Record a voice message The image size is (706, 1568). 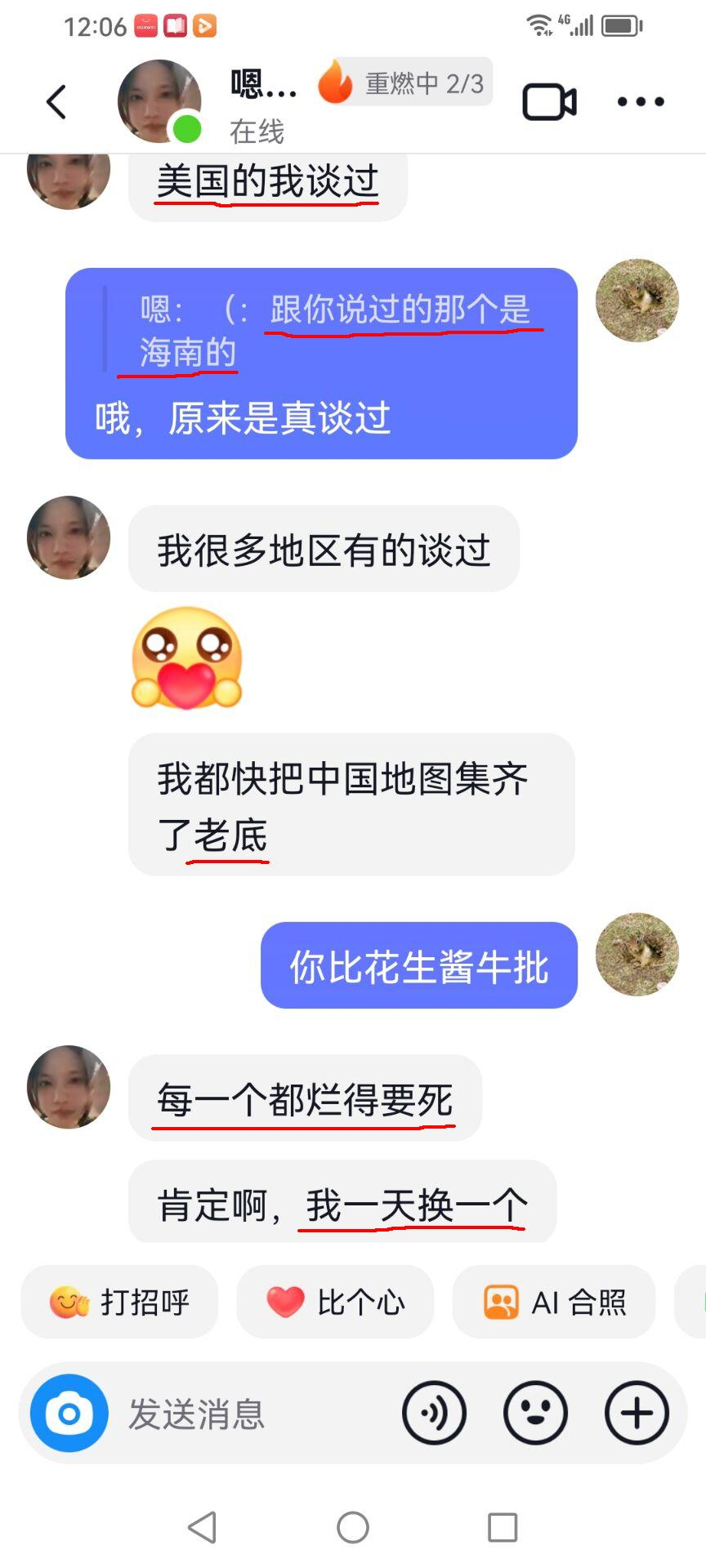[434, 1413]
